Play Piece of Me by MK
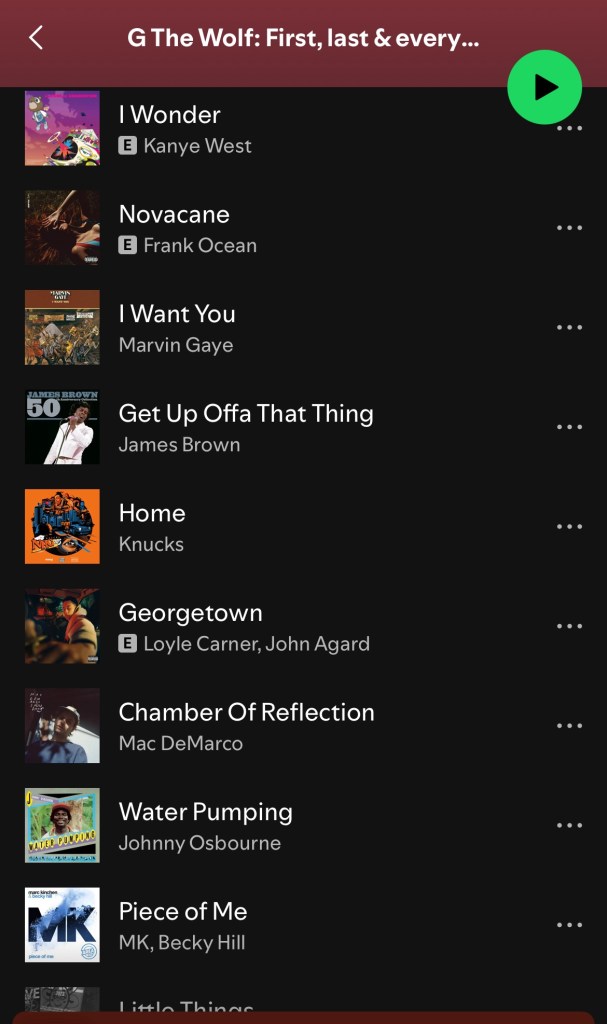Viewport: 607px width, 1024px height. pyautogui.click(x=183, y=912)
